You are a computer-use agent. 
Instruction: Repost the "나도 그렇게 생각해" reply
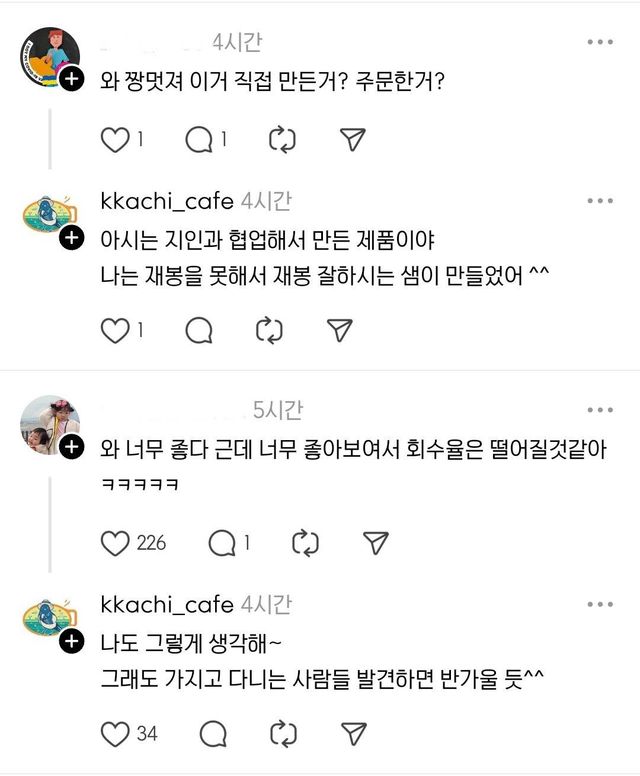[282, 734]
